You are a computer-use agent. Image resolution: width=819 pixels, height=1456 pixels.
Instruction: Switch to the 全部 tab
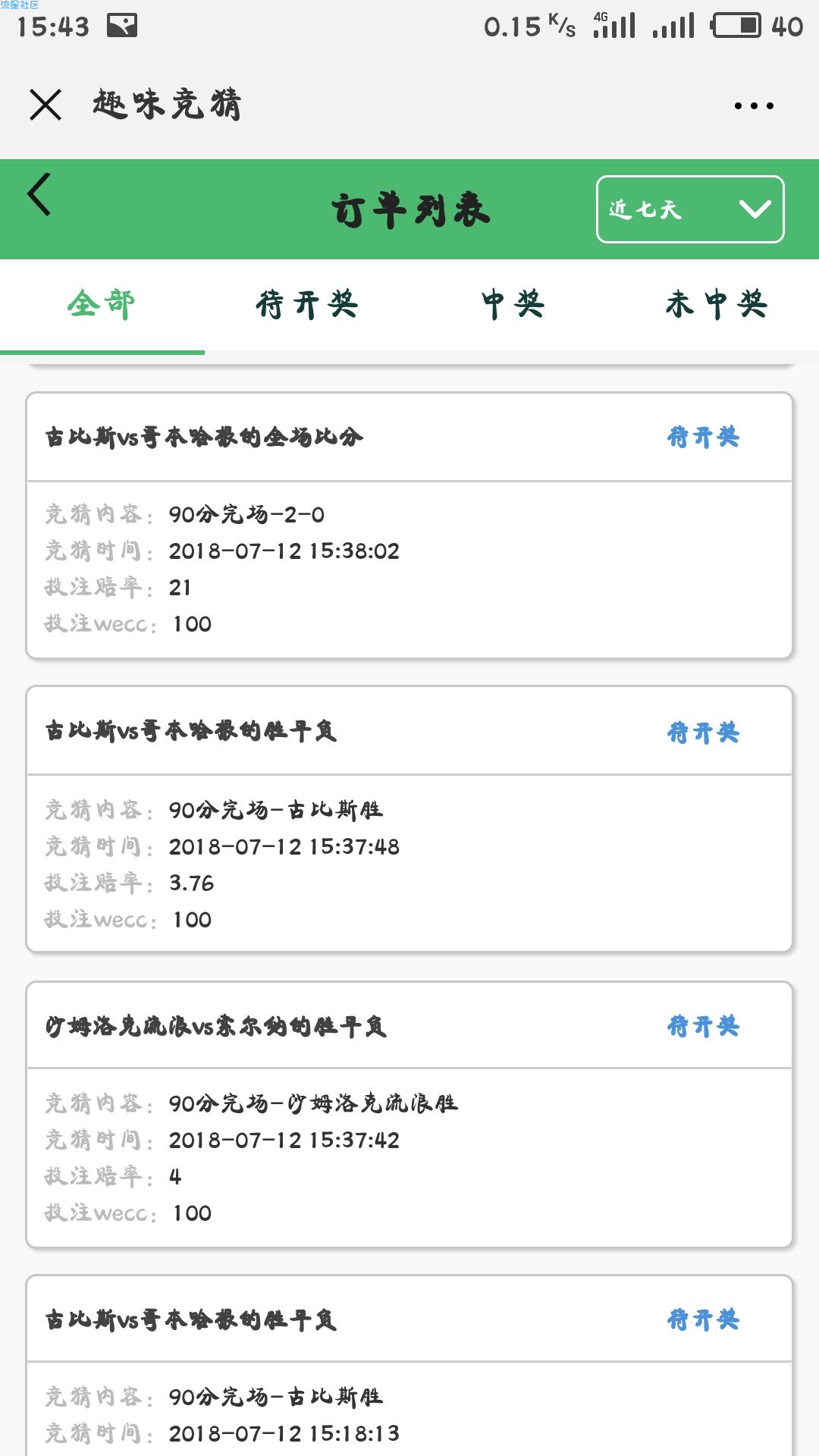[102, 305]
